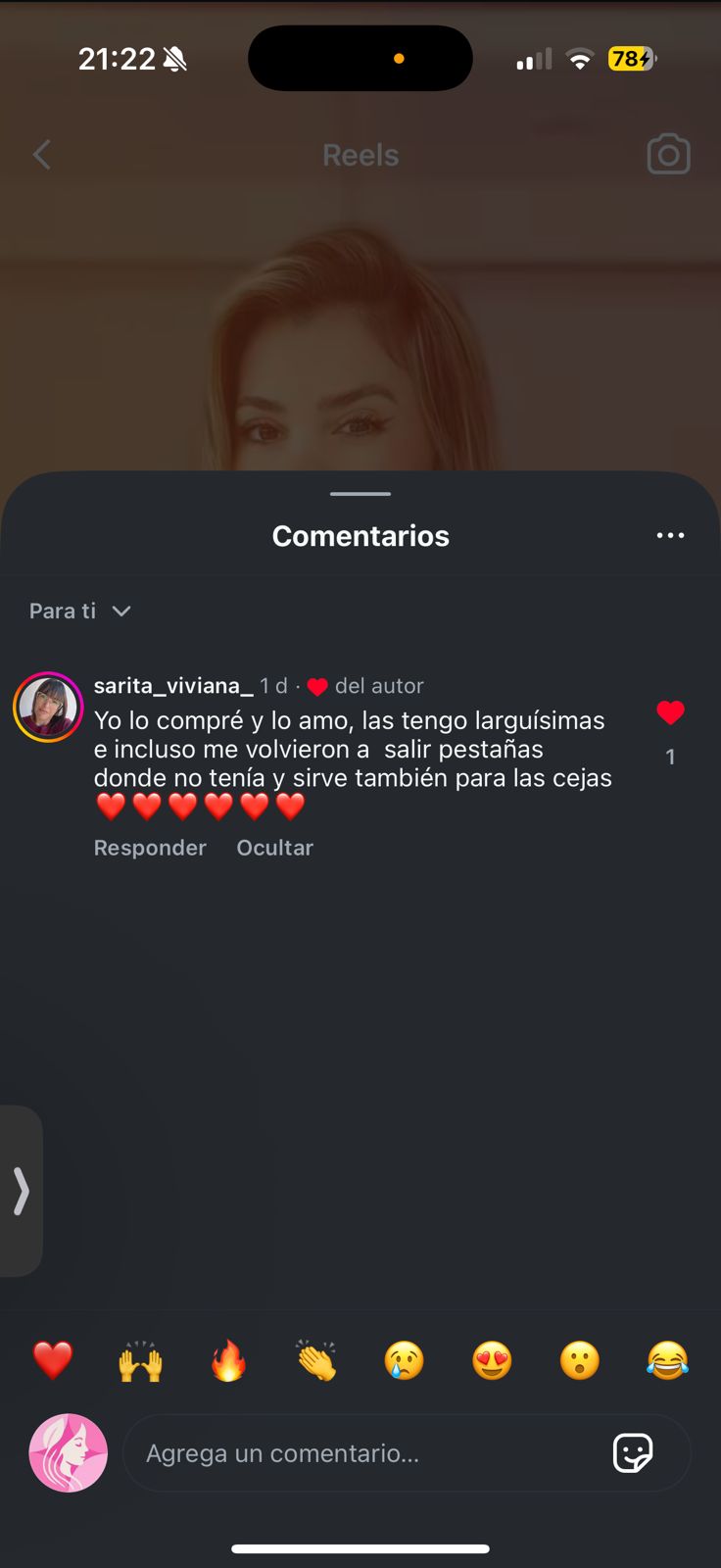Go back from Reels
This screenshot has height=1568, width=721.
[x=41, y=155]
